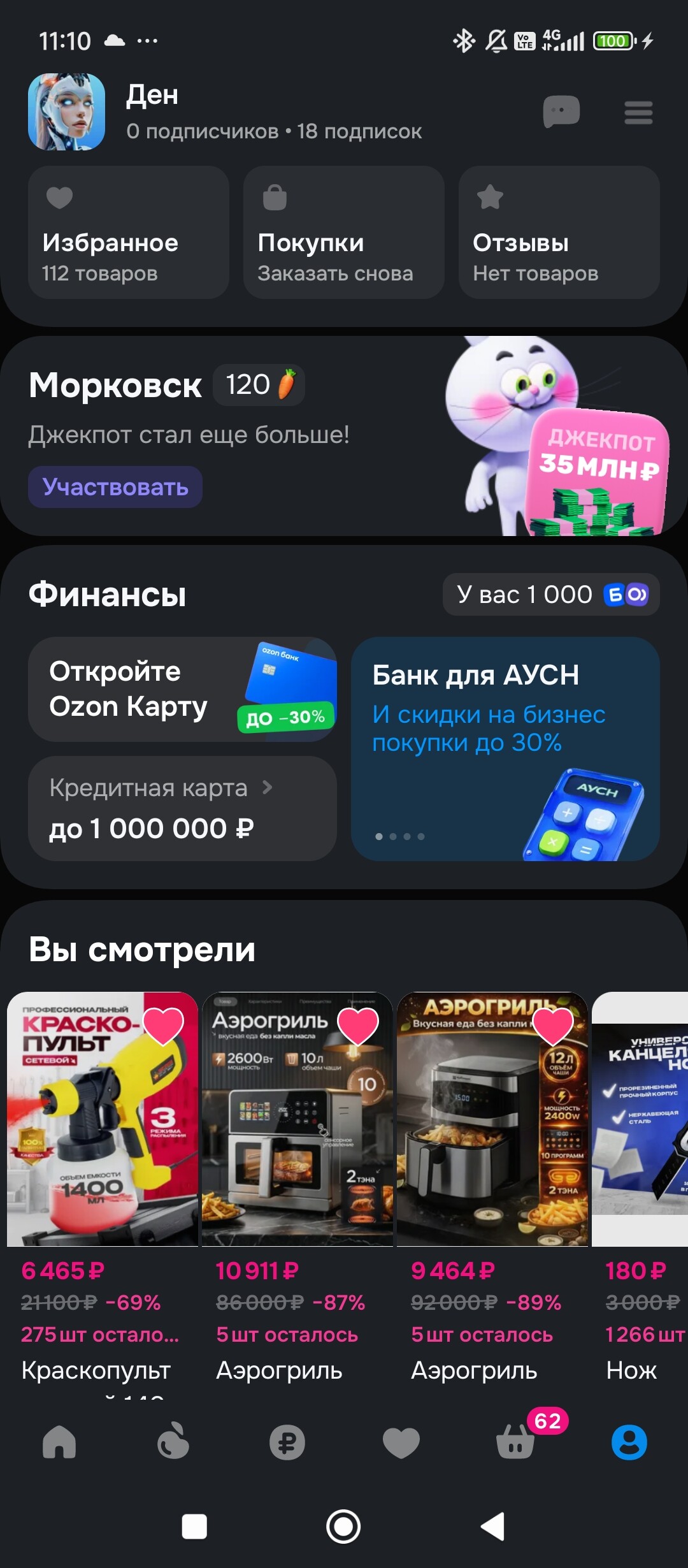Switch to the favorites heart tab
This screenshot has height=1568, width=688.
(x=401, y=1442)
